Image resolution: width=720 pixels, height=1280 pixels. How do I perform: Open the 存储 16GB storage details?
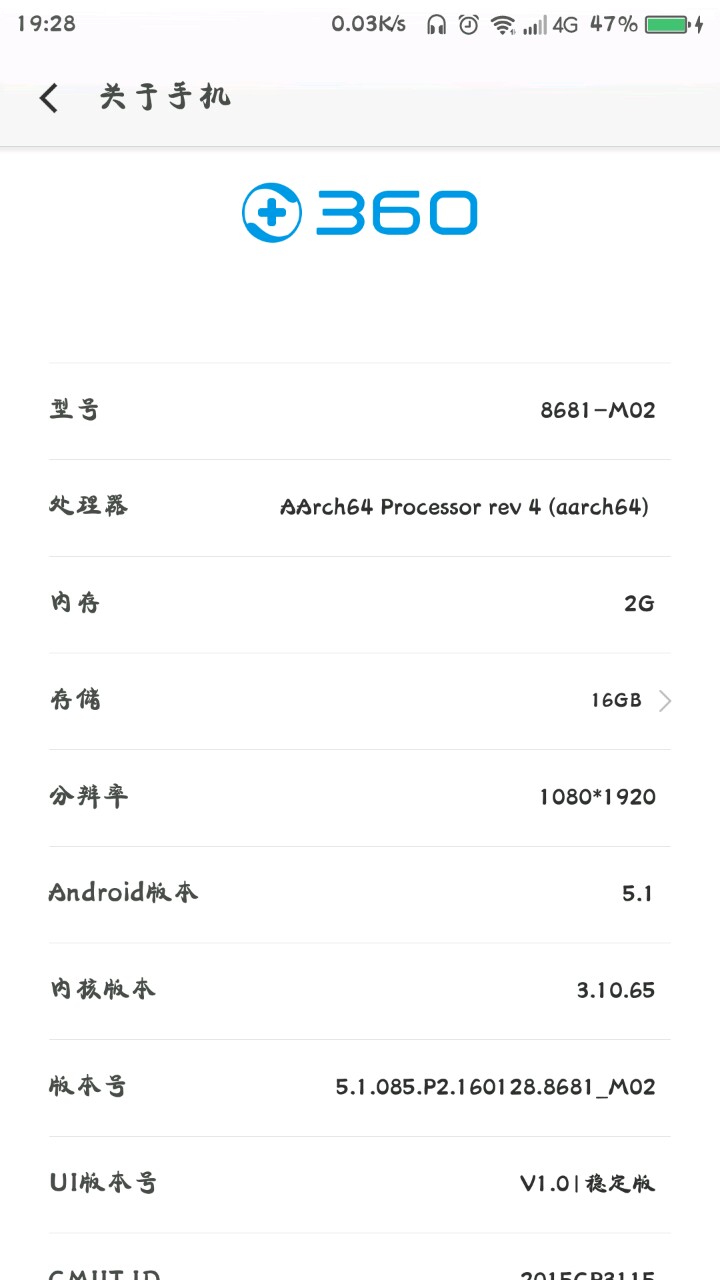[x=360, y=700]
